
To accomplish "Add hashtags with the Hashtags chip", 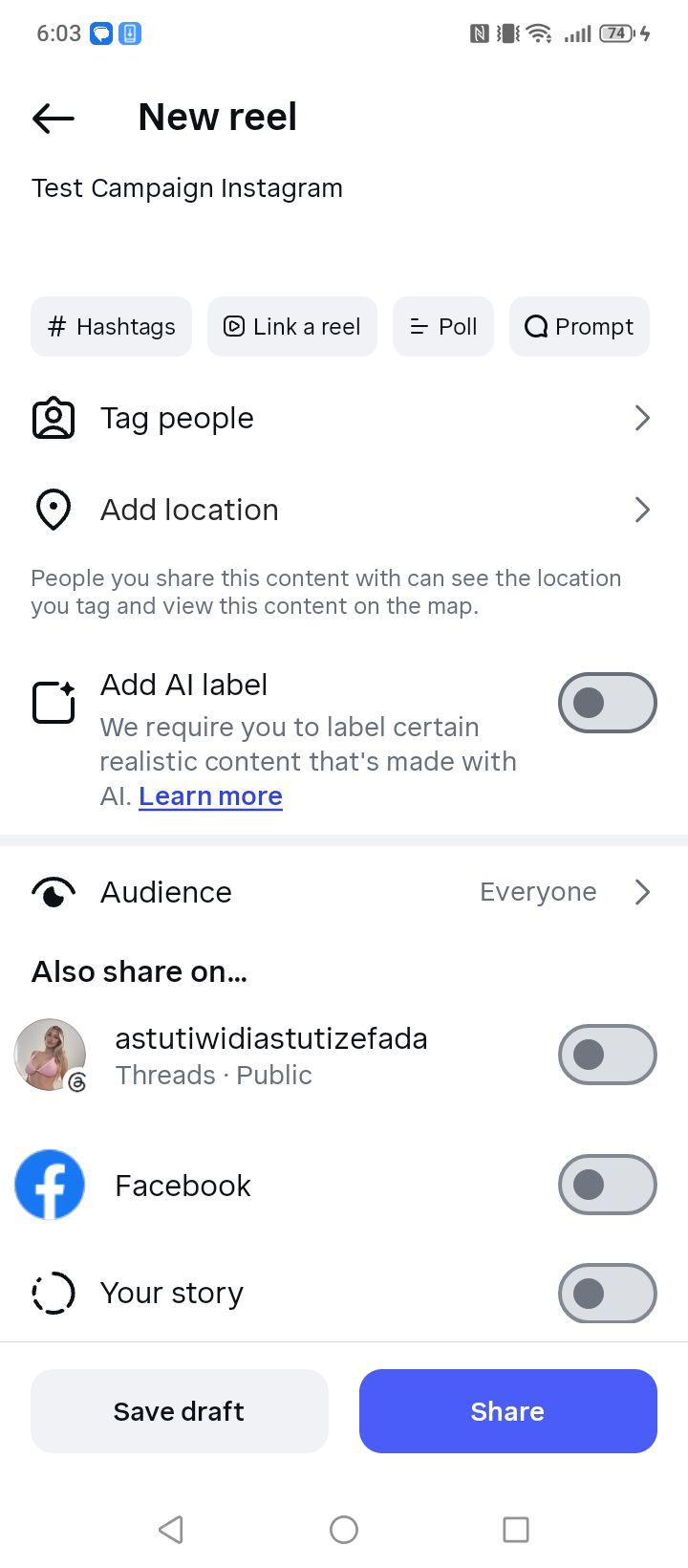I will pos(111,326).
